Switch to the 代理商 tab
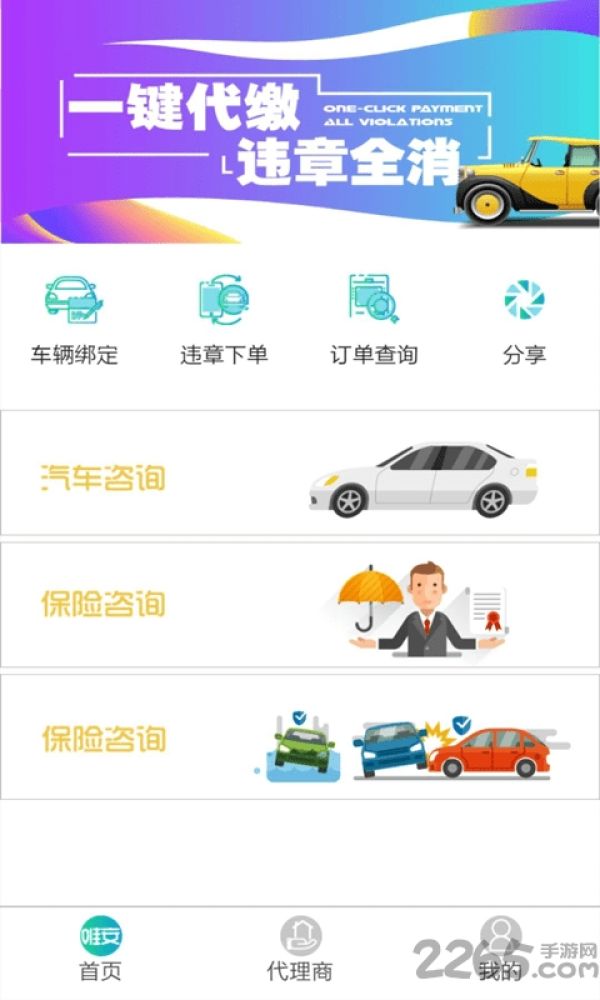The image size is (600, 1000). pos(300,950)
